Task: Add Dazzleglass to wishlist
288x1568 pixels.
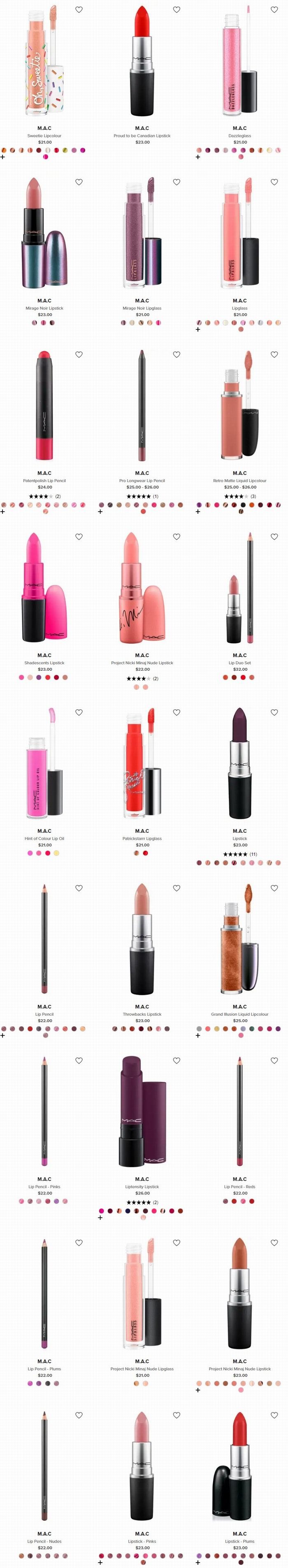Action: coord(274,10)
